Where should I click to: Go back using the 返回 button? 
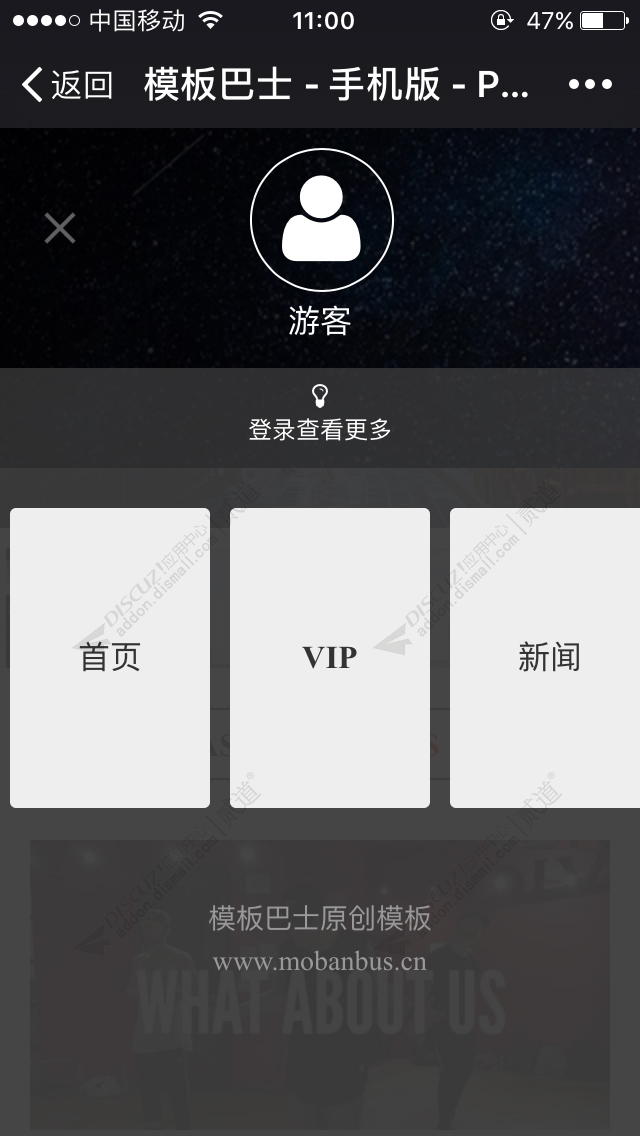coord(66,86)
